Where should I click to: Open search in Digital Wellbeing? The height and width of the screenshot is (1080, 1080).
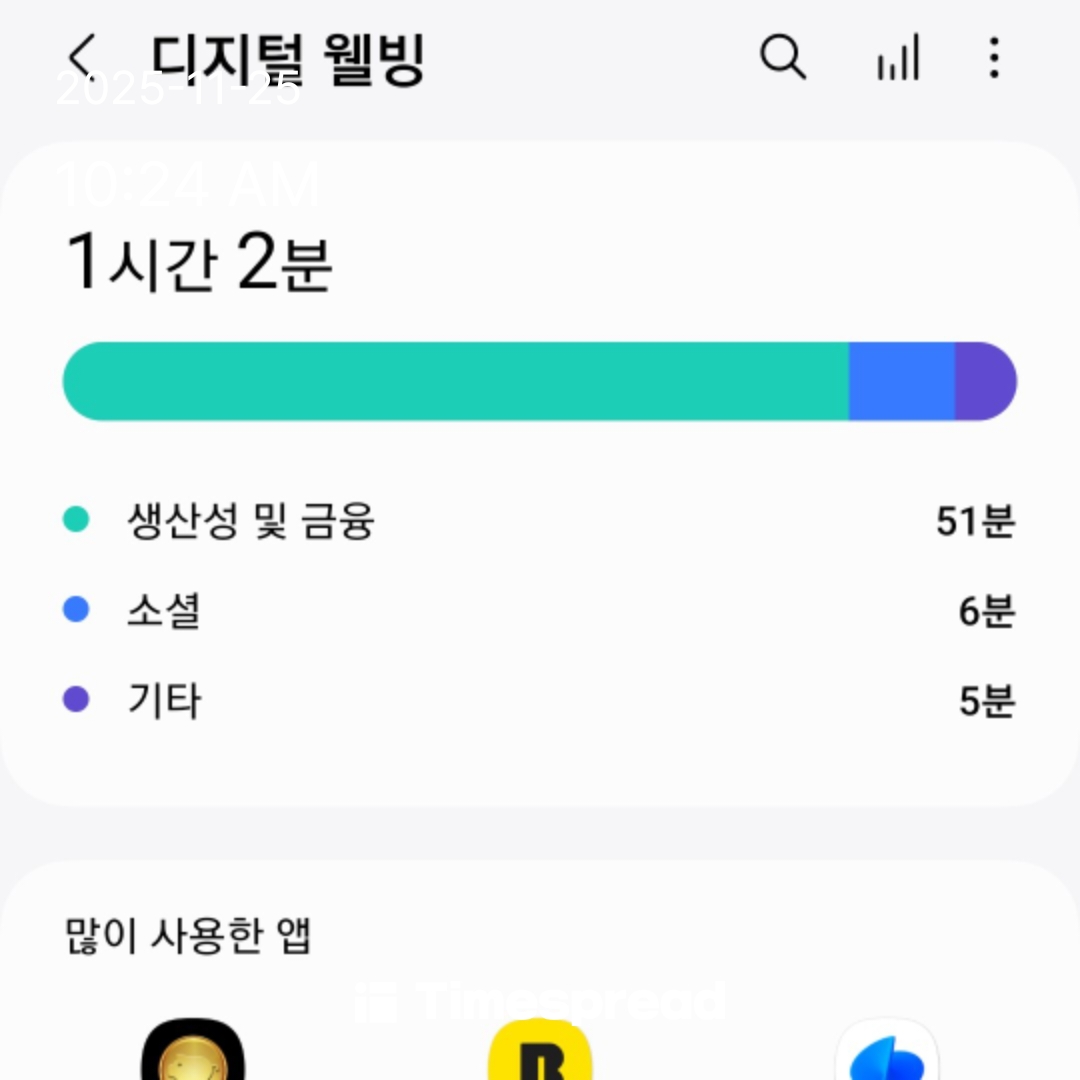(782, 58)
